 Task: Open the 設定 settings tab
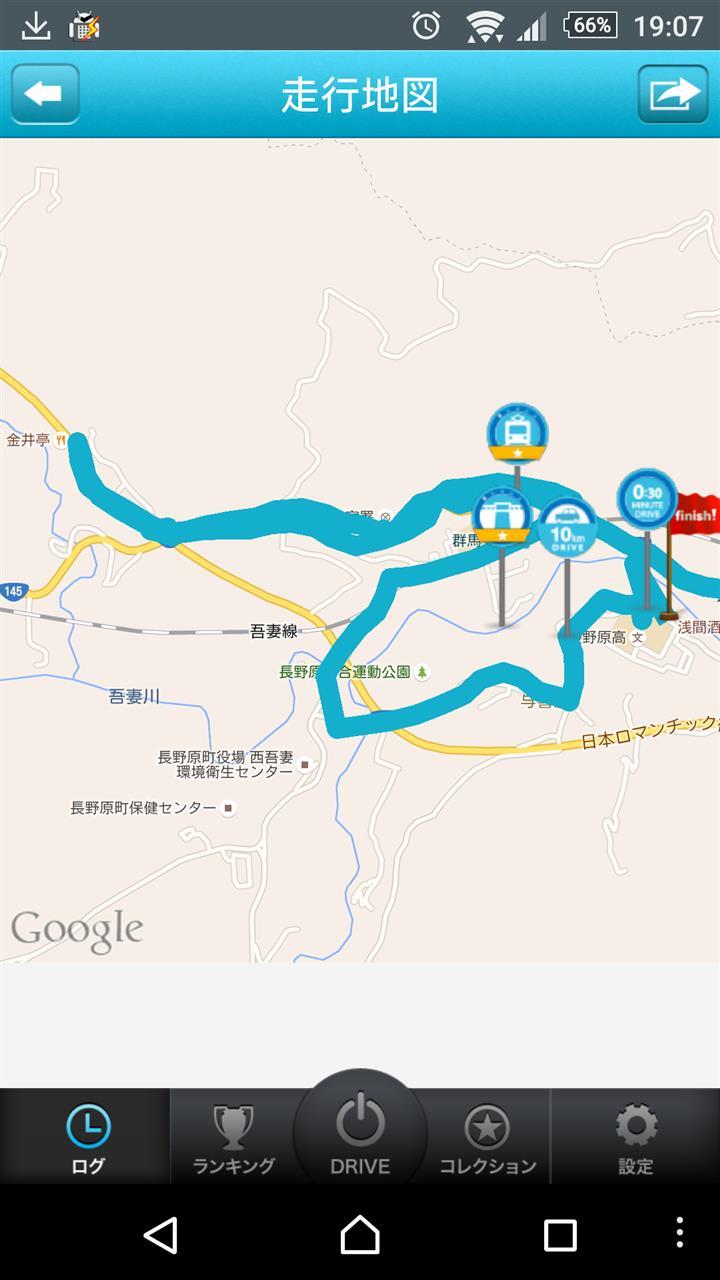click(x=635, y=1137)
